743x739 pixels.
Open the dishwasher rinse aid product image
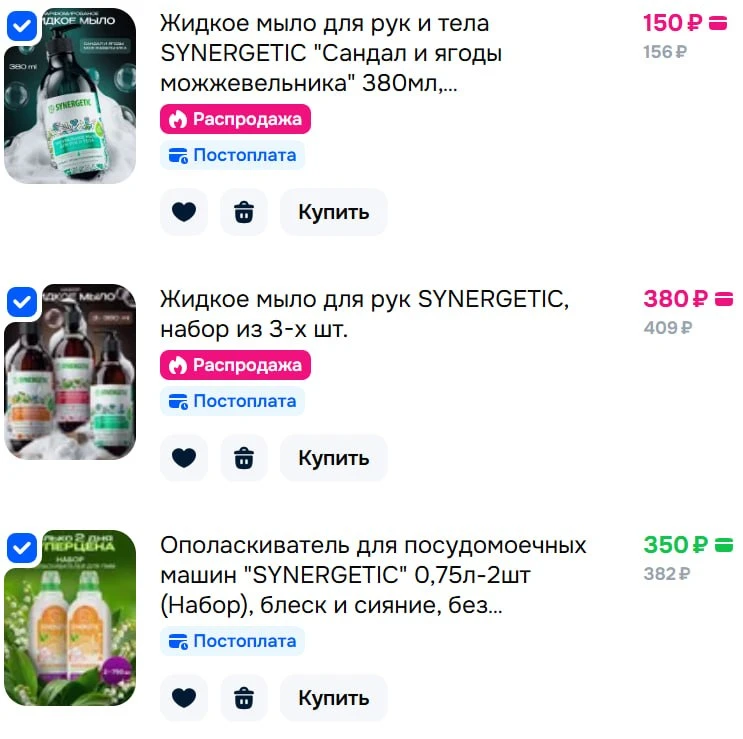point(70,618)
